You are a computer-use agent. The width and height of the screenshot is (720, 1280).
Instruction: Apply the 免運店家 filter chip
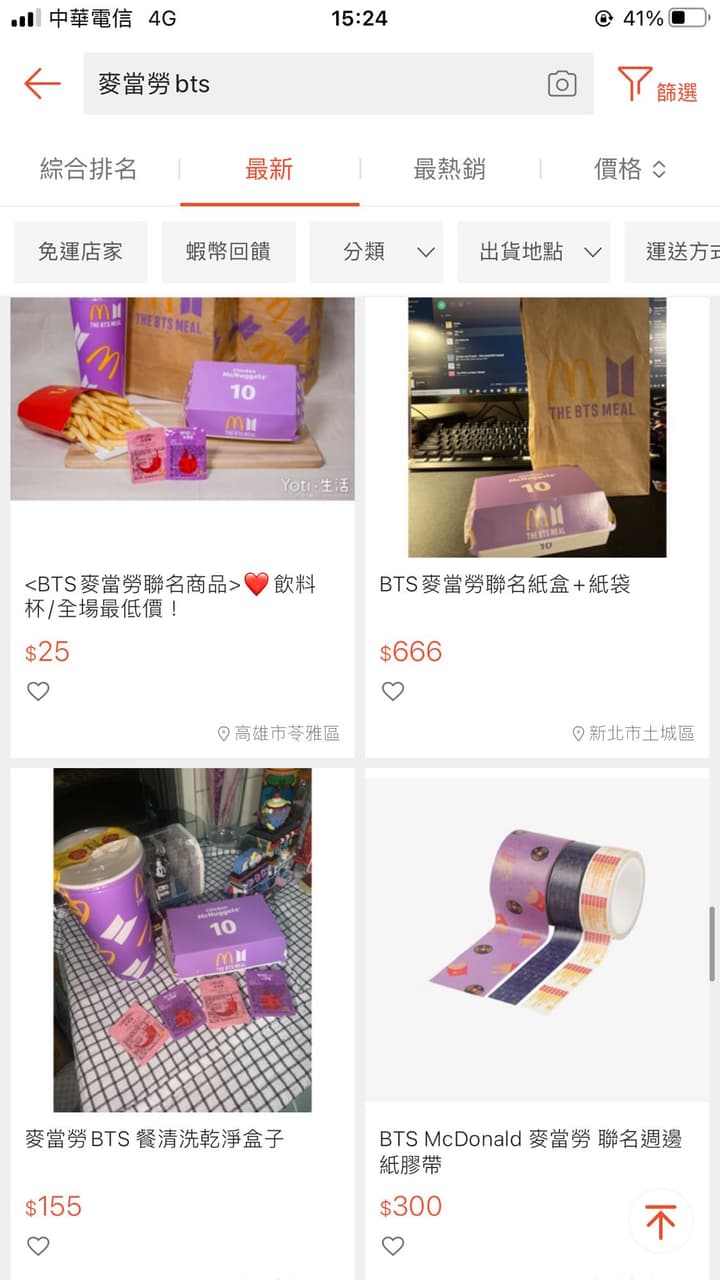point(80,252)
